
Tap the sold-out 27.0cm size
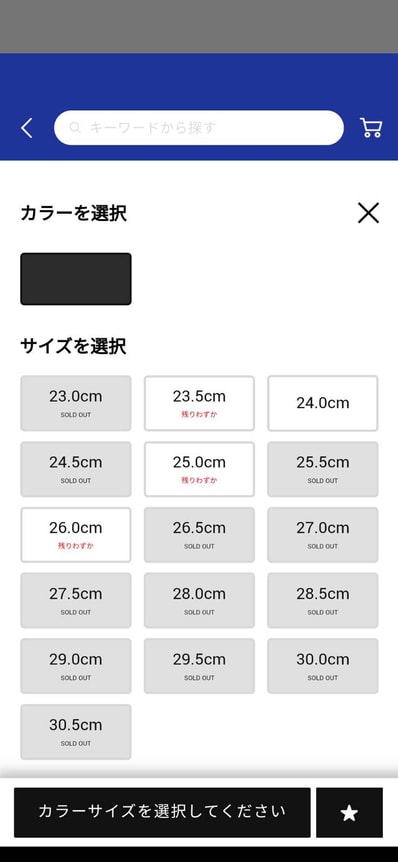point(323,535)
